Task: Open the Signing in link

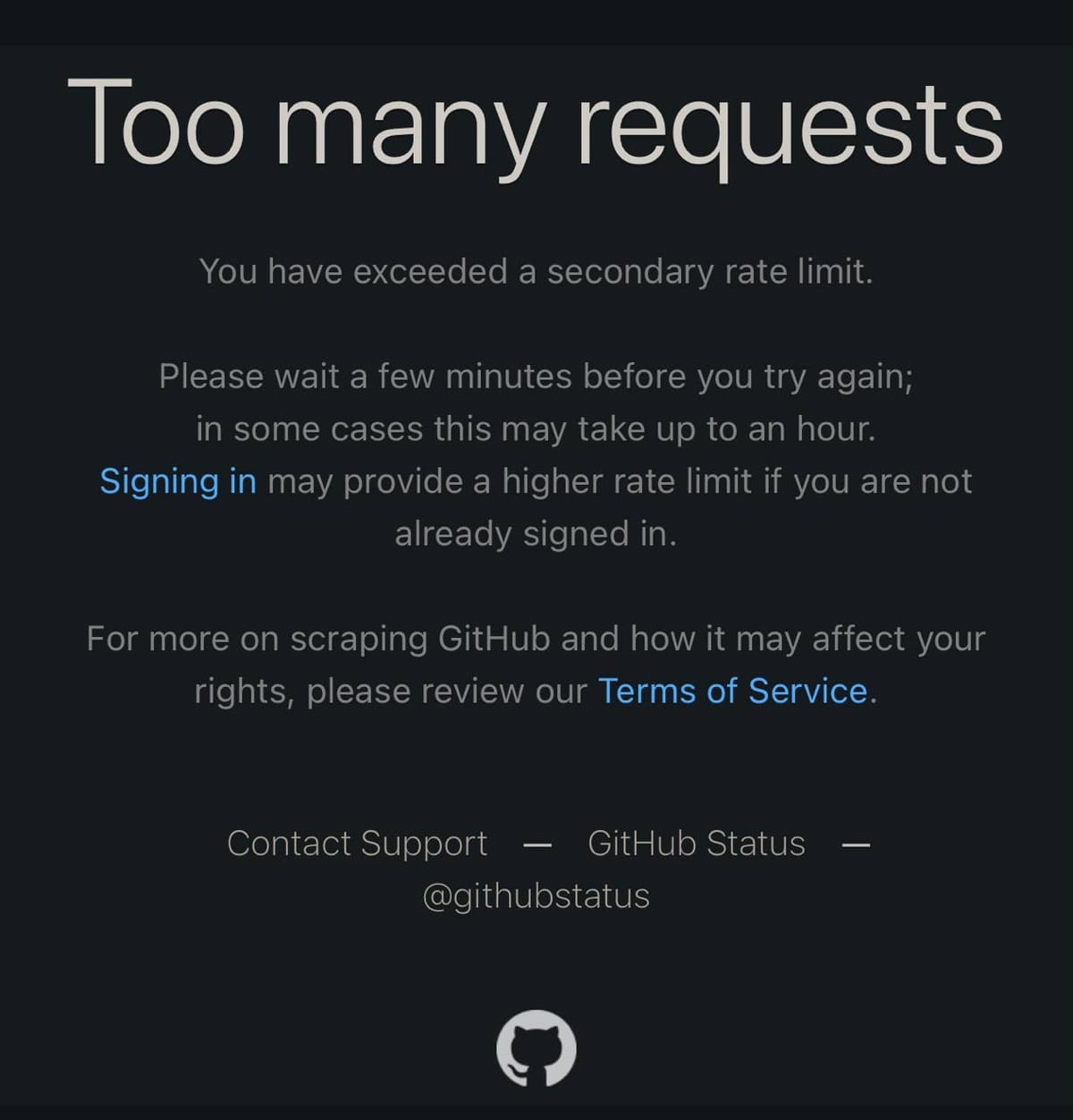Action: point(178,481)
